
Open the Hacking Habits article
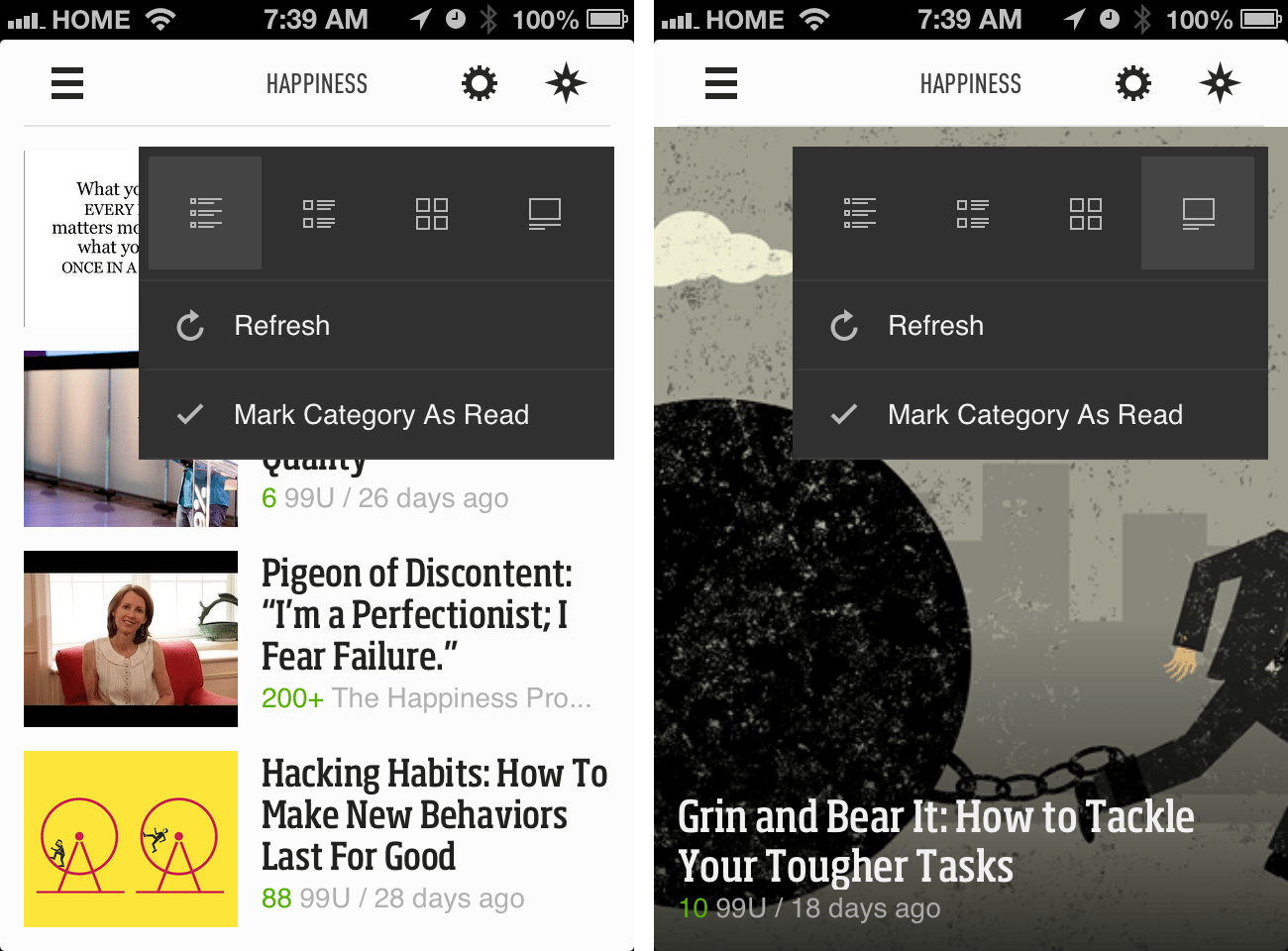pos(434,814)
